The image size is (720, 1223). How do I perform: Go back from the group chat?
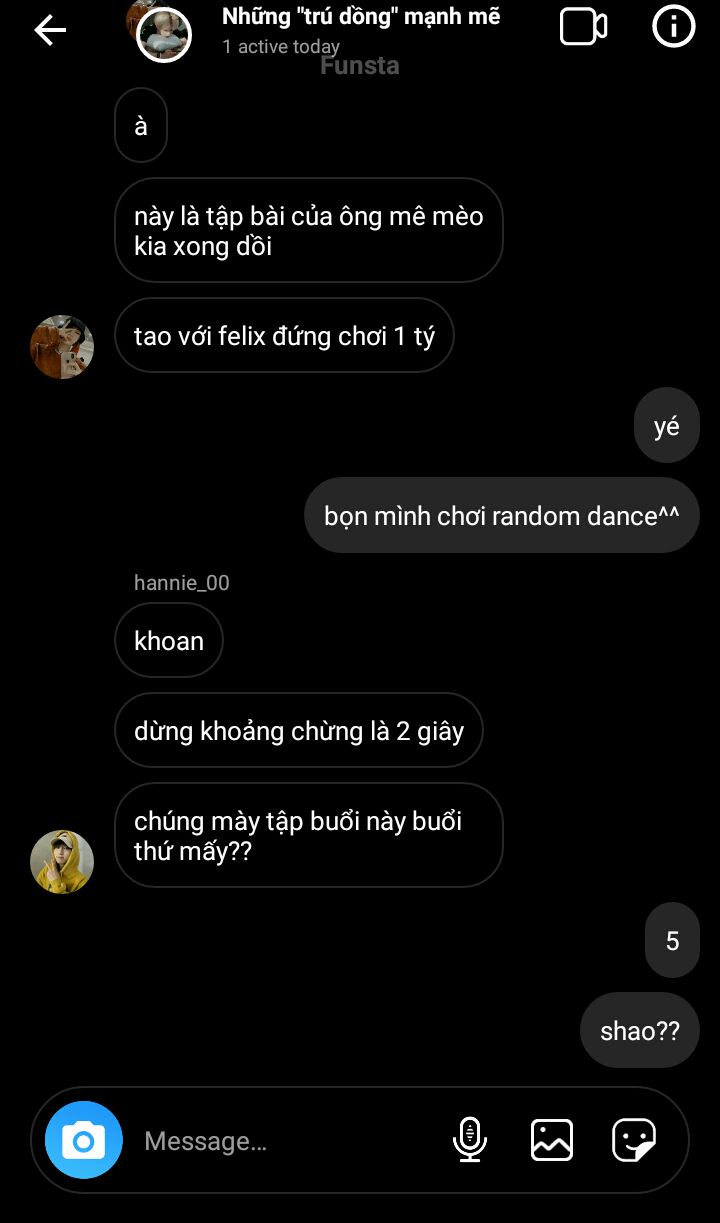(50, 30)
